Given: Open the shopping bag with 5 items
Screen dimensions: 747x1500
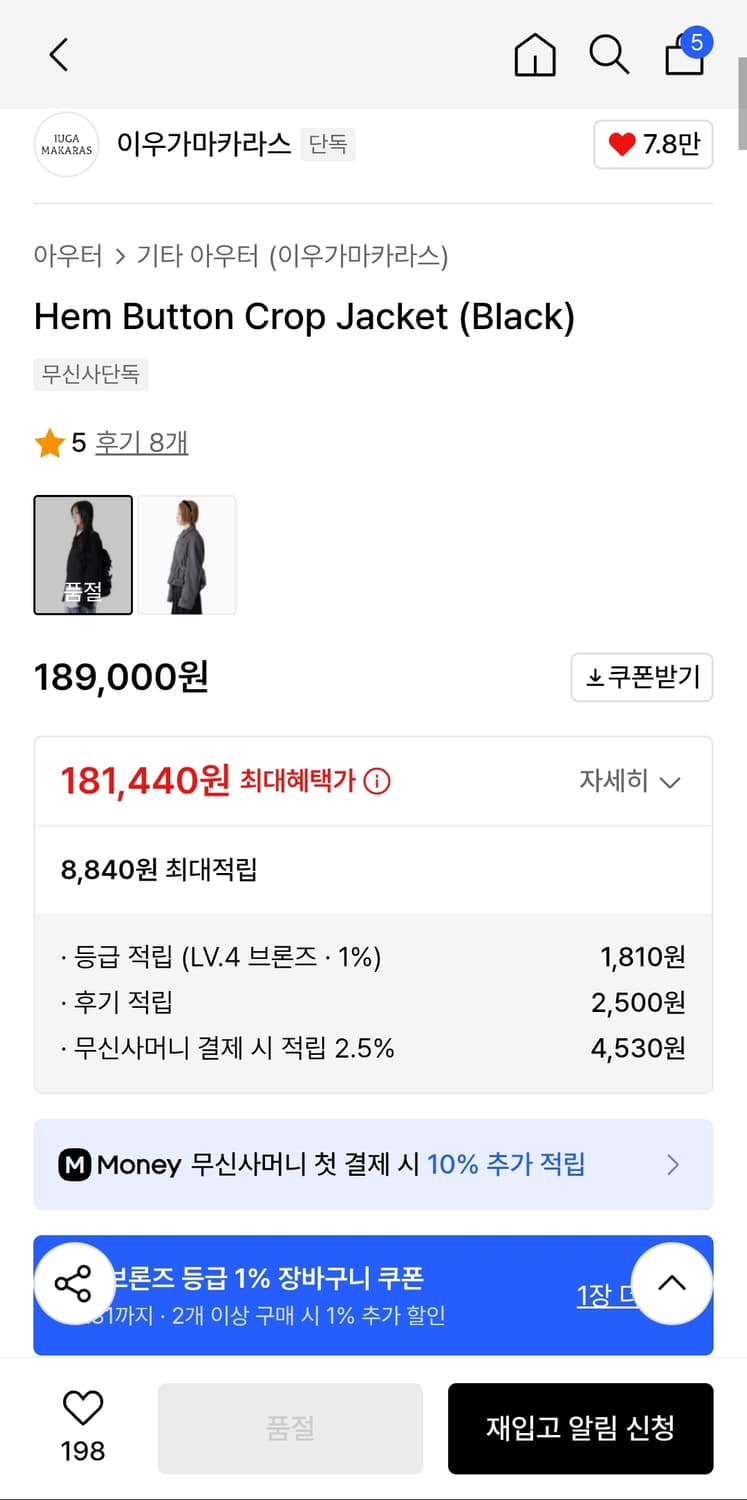Looking at the screenshot, I should 685,55.
